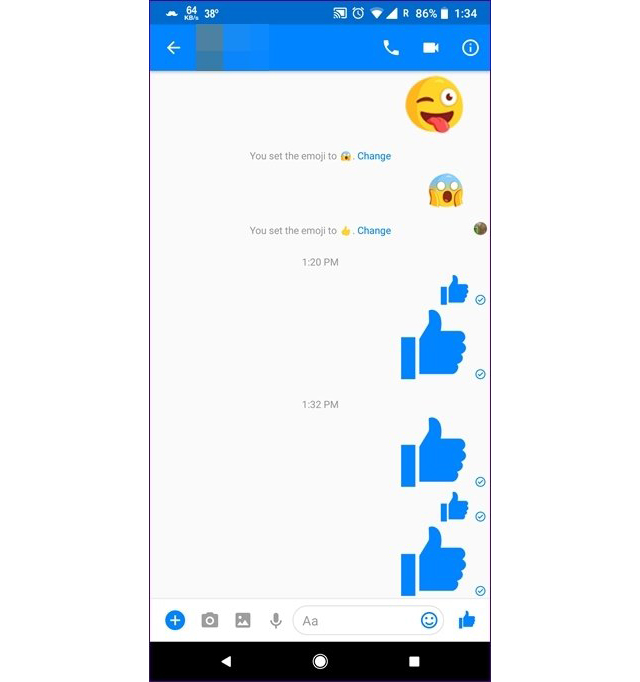640x682 pixels.
Task: Go back from this conversation
Action: [174, 48]
